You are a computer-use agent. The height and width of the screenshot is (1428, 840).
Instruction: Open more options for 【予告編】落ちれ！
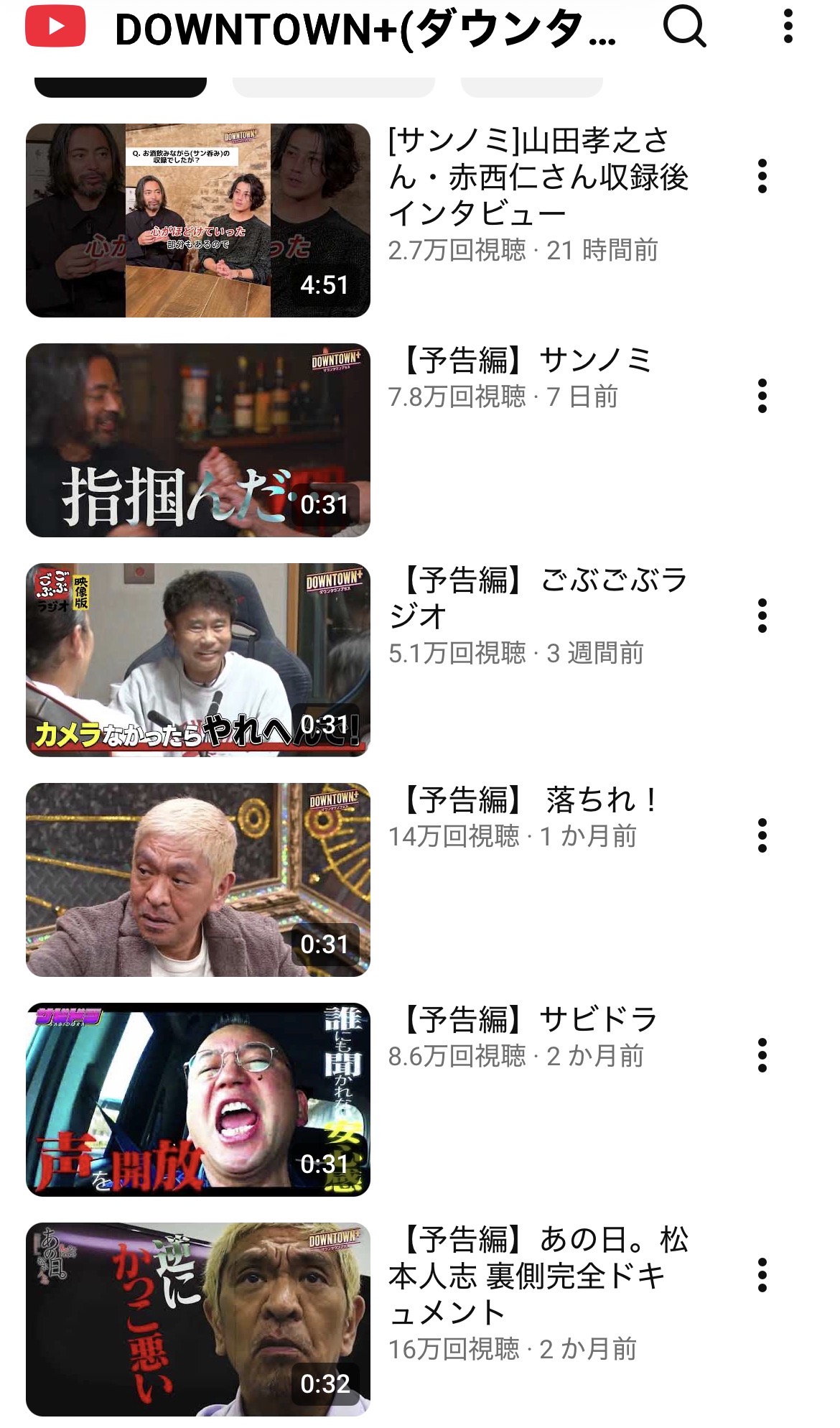pos(762,836)
